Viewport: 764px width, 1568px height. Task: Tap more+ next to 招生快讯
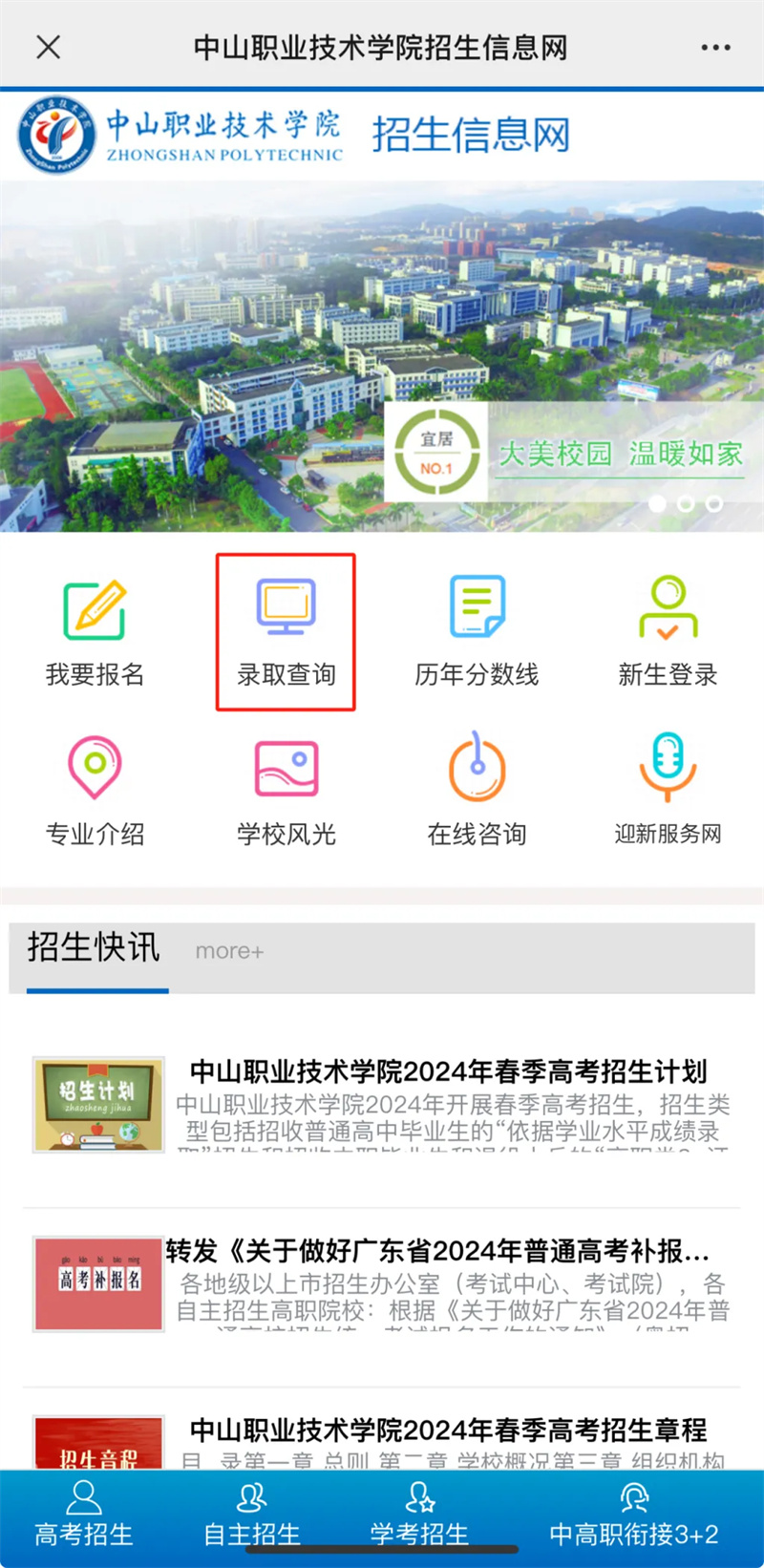coord(229,951)
